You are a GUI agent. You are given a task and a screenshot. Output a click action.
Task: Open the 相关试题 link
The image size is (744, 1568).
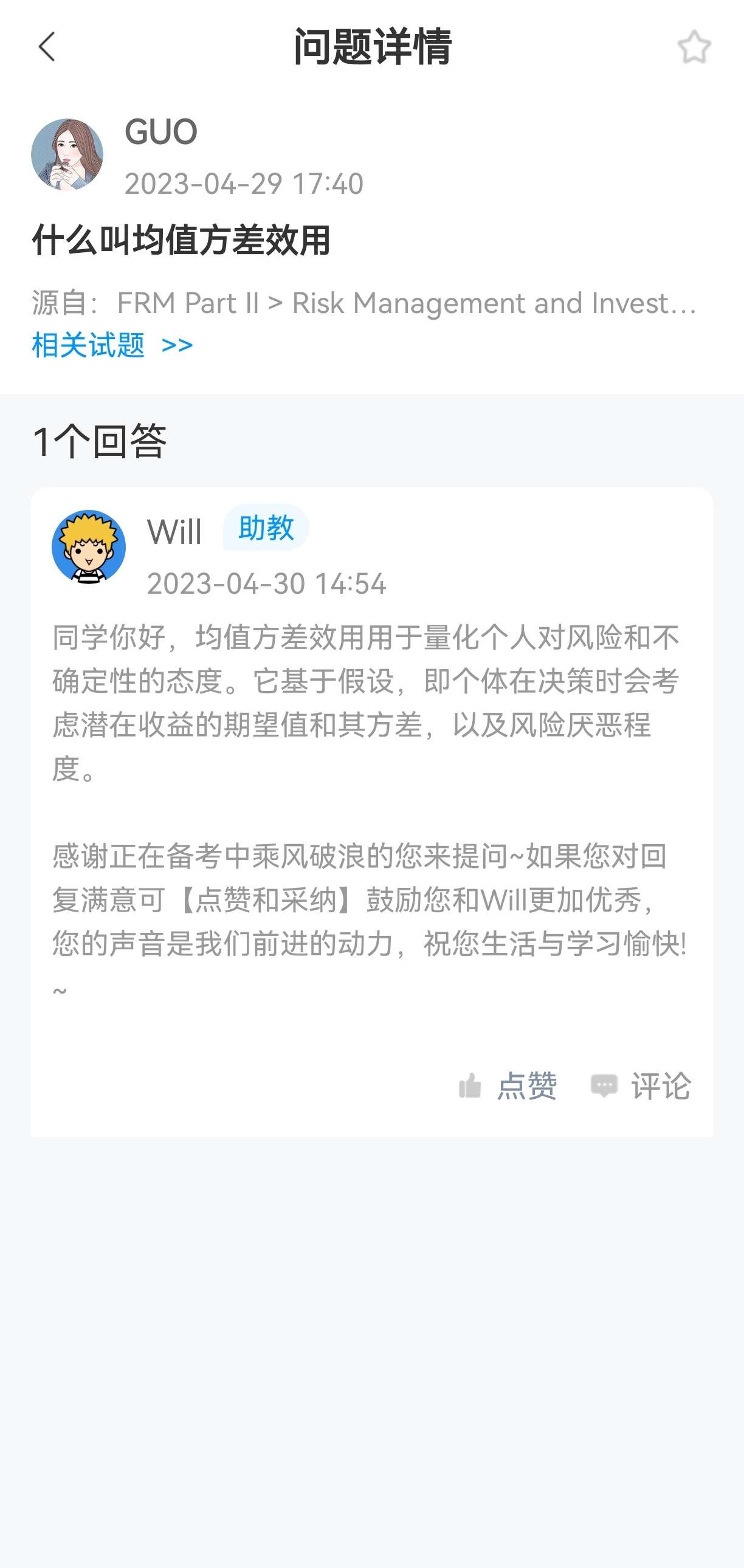112,345
